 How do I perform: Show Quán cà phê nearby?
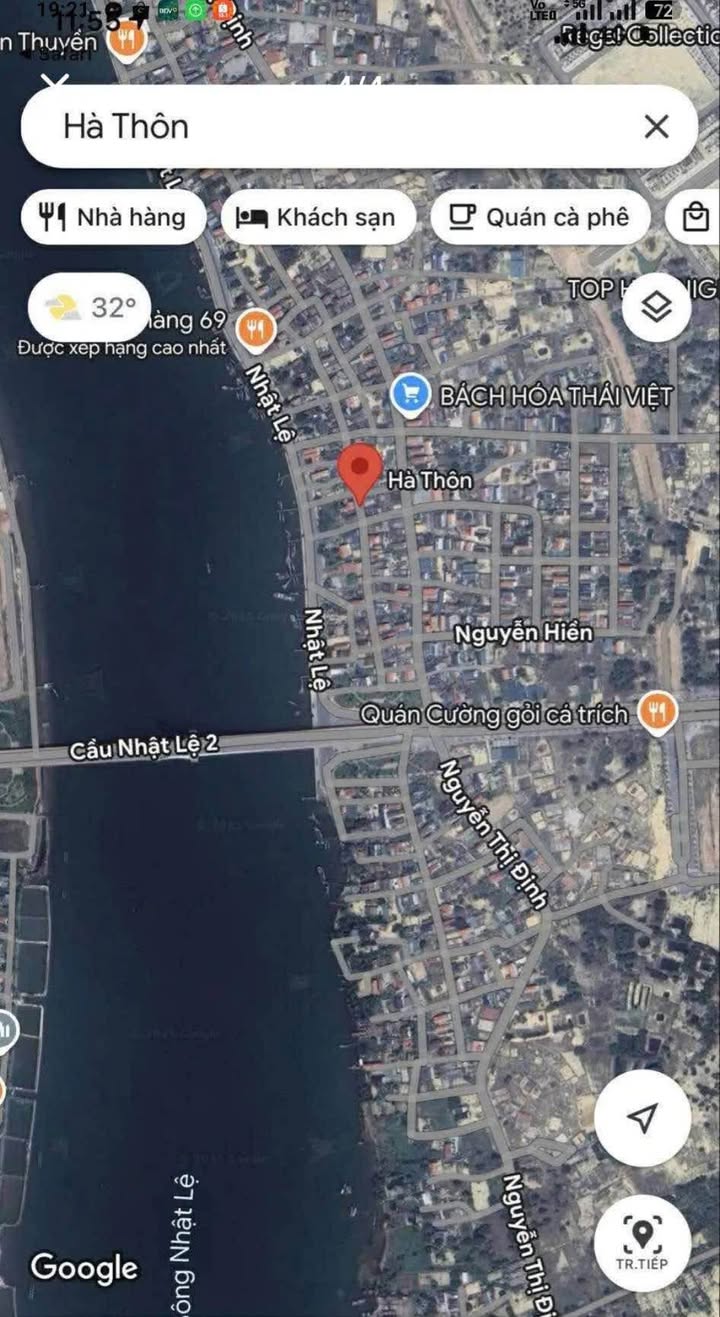tap(540, 217)
